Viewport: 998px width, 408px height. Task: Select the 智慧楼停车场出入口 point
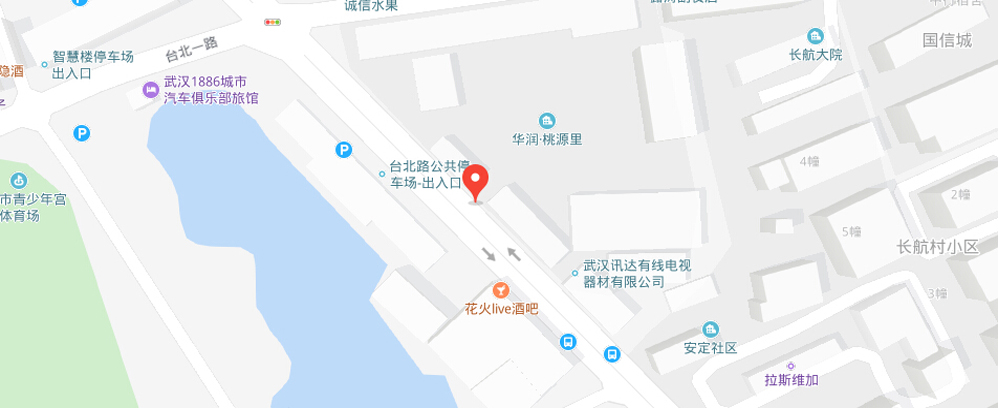44,65
